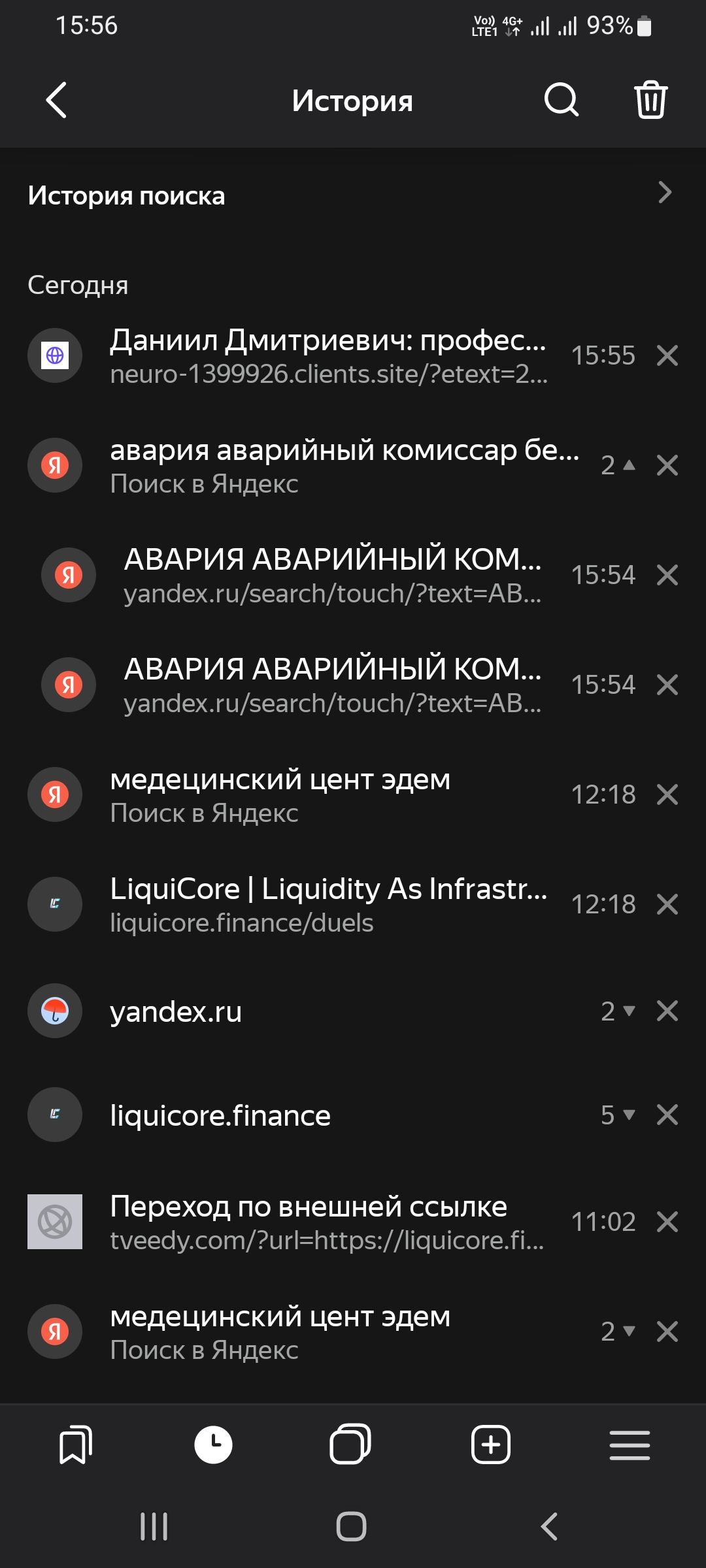Add a new tab
Screen dimensions: 706x1568
(490, 1445)
